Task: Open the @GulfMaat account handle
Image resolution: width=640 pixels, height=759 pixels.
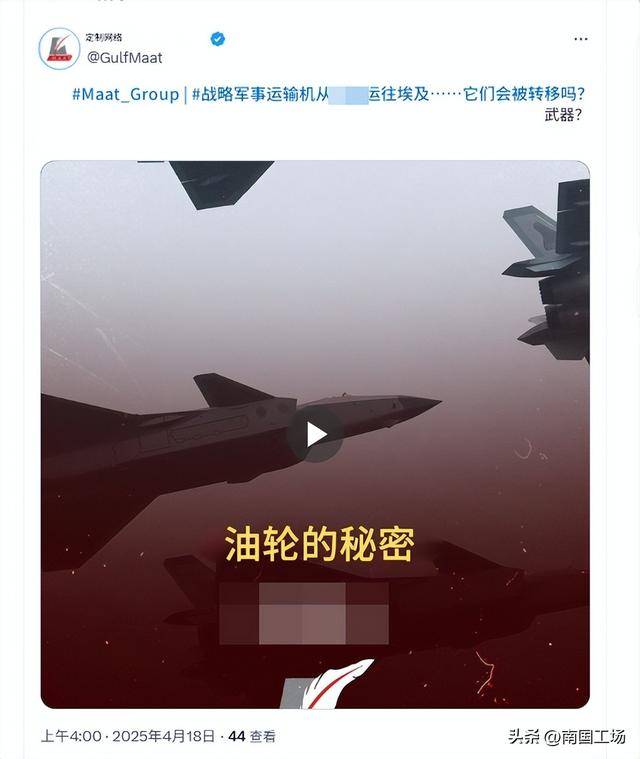Action: [x=125, y=58]
